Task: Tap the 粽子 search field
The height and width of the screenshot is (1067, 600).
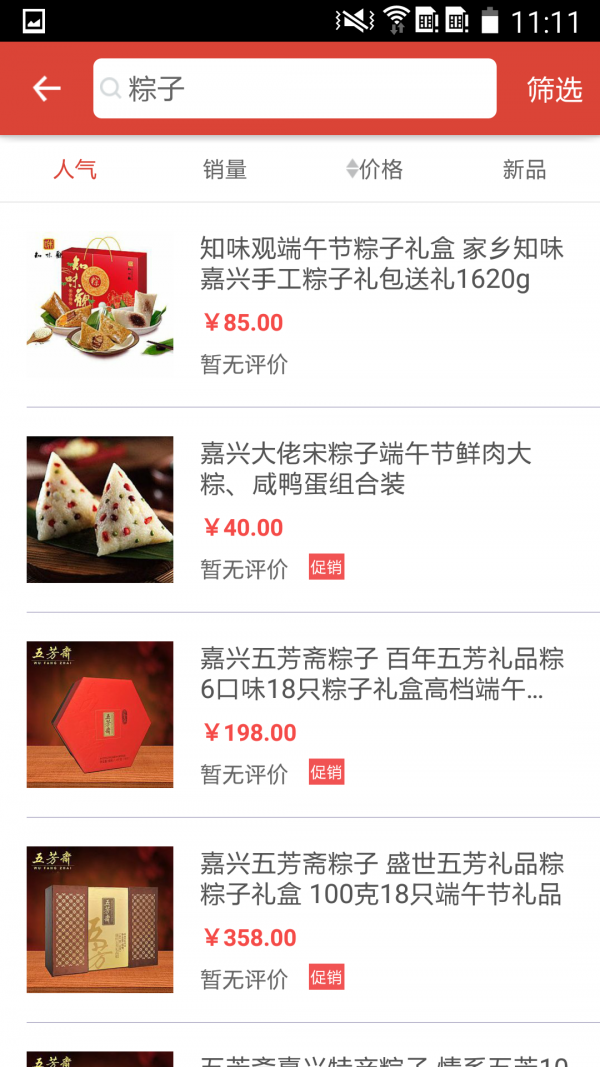Action: click(295, 89)
